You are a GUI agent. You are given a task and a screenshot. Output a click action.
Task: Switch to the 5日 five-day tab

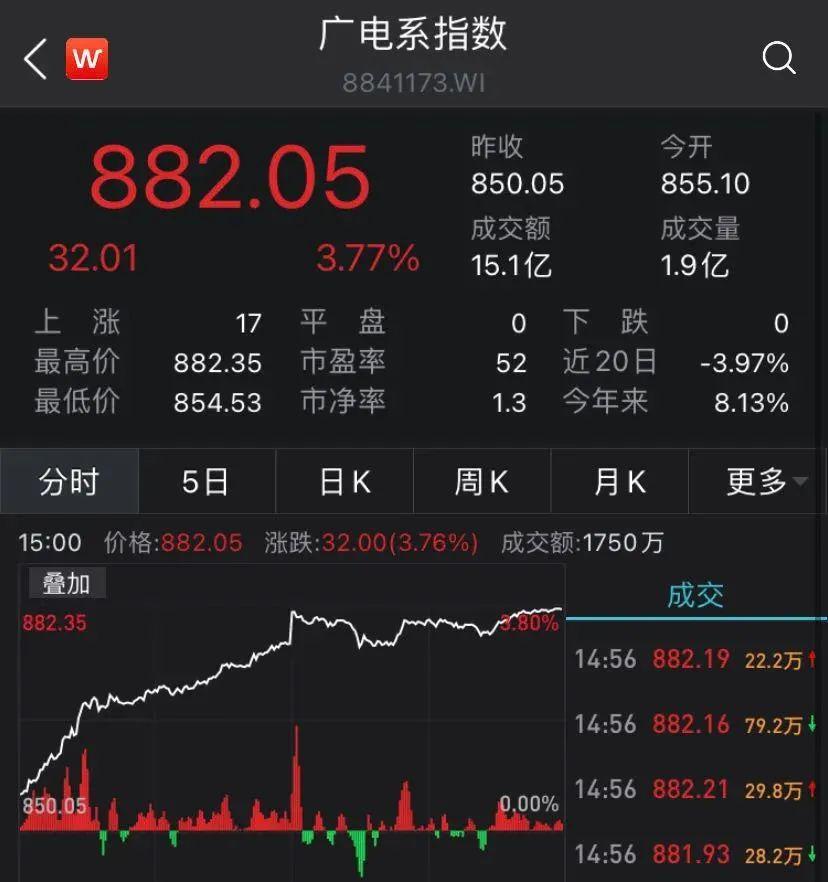(205, 481)
